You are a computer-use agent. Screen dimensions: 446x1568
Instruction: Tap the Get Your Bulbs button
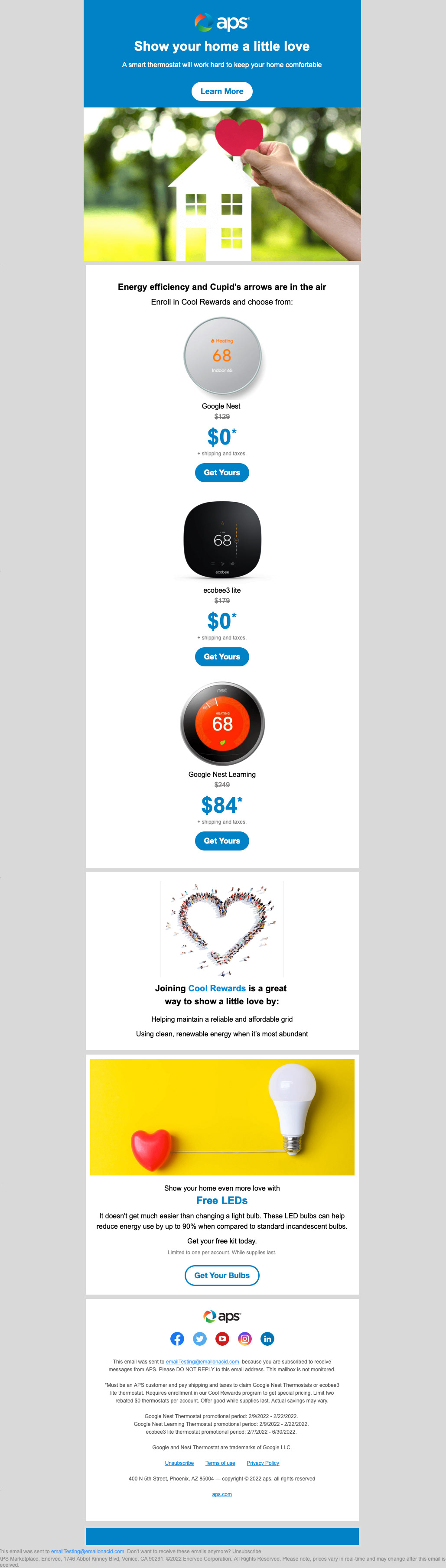pos(222,1275)
